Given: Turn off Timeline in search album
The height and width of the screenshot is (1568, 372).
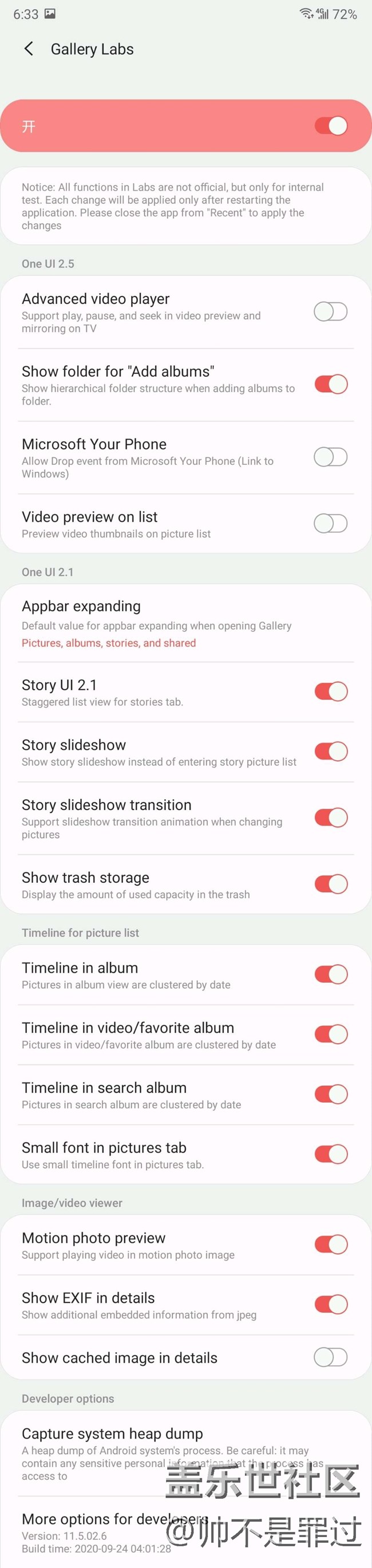Looking at the screenshot, I should (331, 1095).
